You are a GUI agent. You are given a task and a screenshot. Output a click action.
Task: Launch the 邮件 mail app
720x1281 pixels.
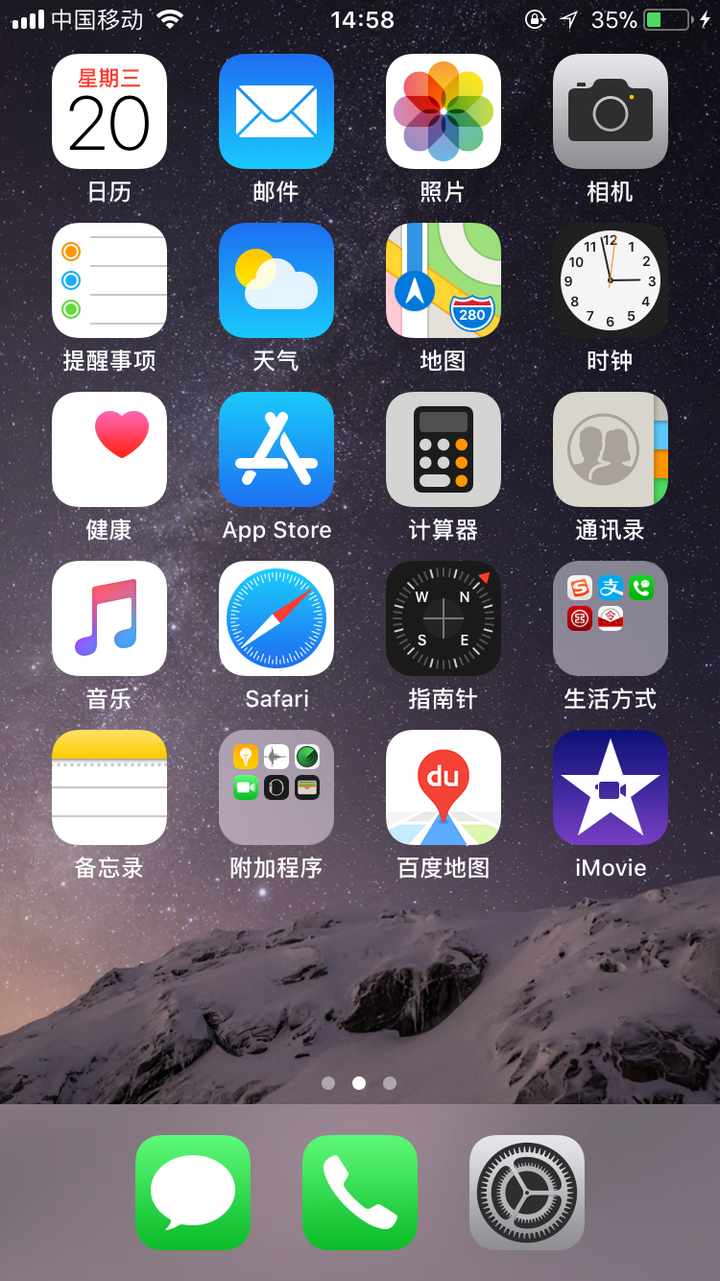pyautogui.click(x=276, y=111)
